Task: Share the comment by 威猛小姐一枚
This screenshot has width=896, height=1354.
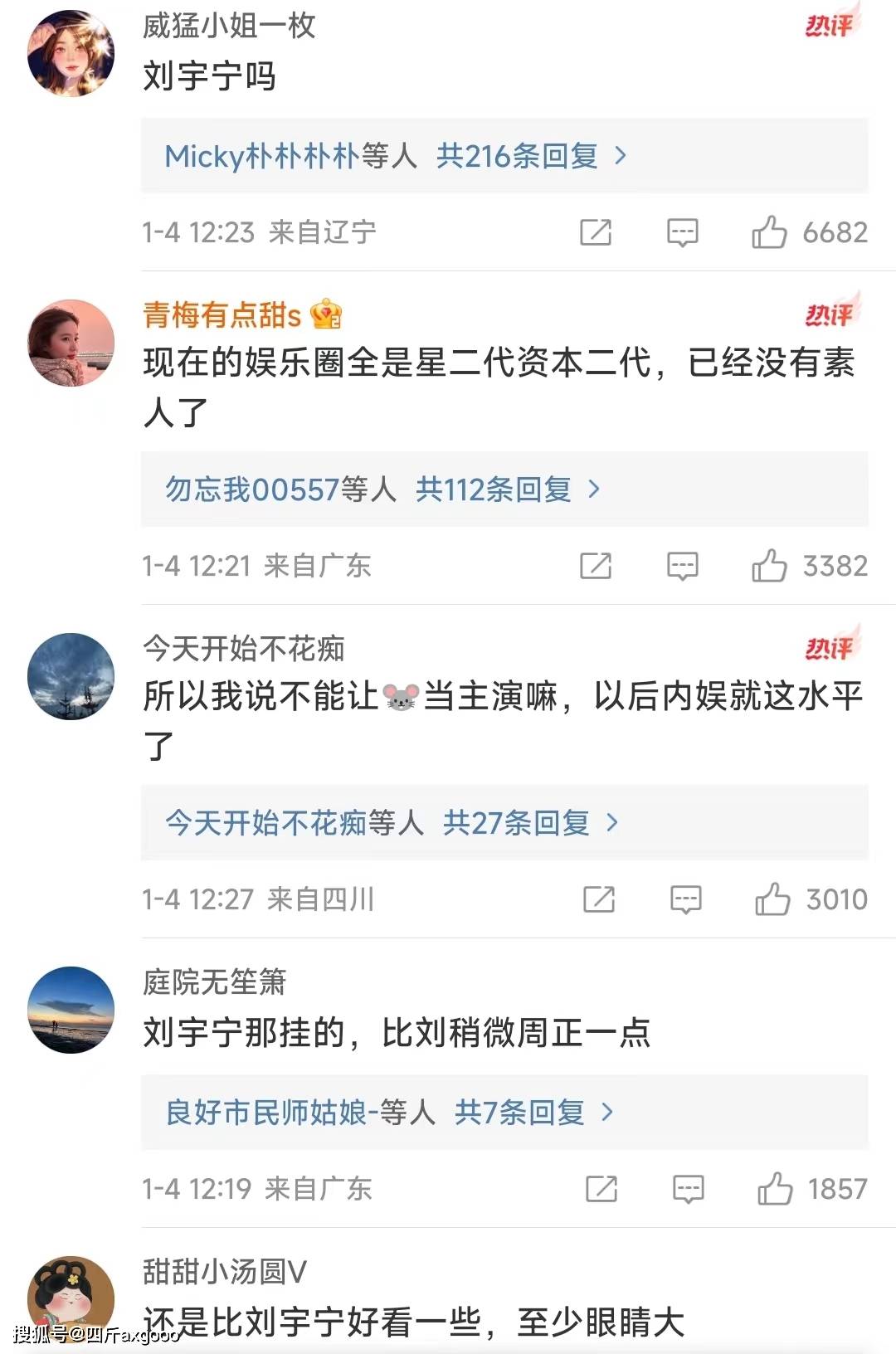Action: pos(596,232)
